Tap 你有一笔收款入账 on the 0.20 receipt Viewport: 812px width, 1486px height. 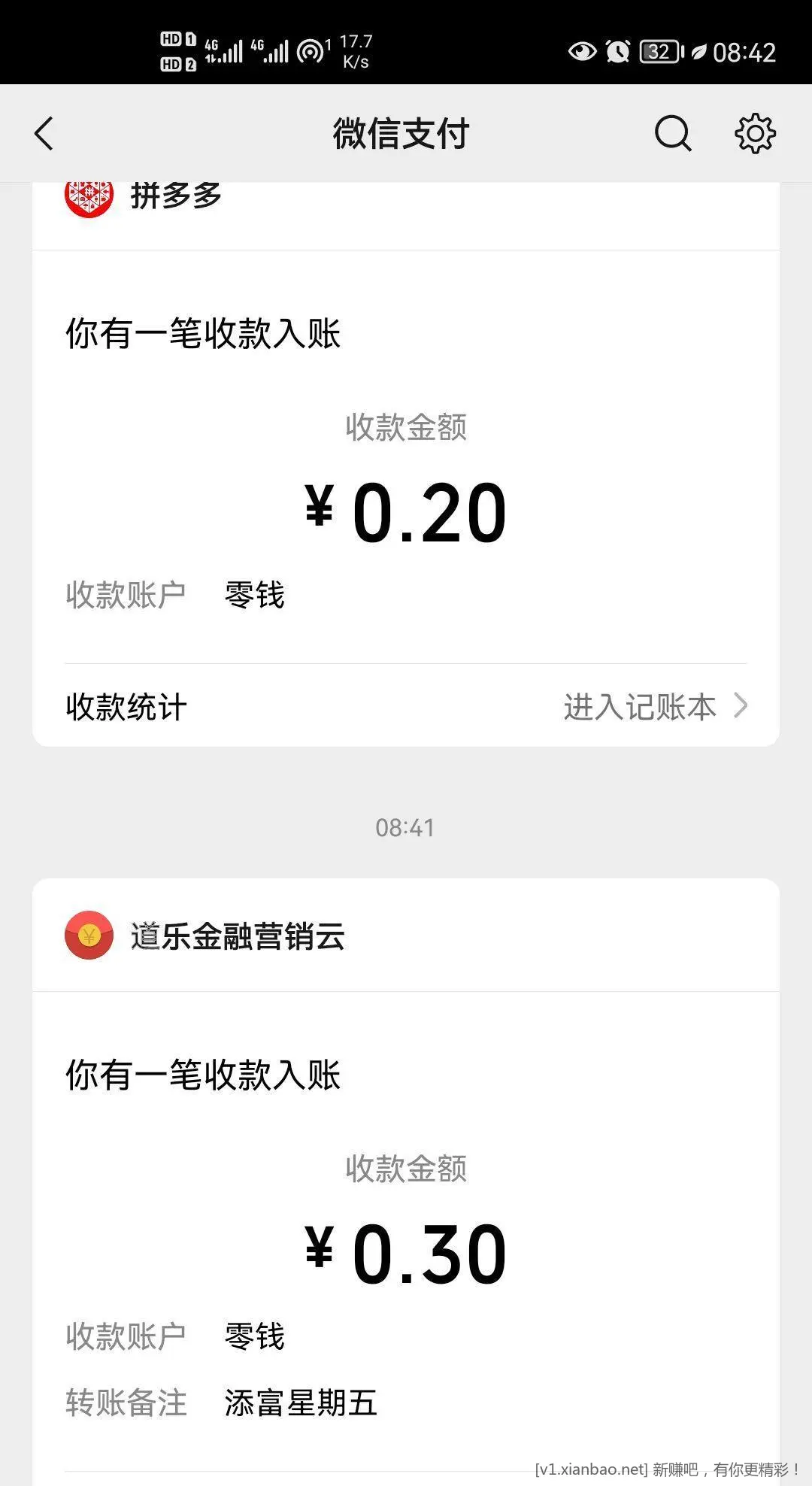coord(201,334)
